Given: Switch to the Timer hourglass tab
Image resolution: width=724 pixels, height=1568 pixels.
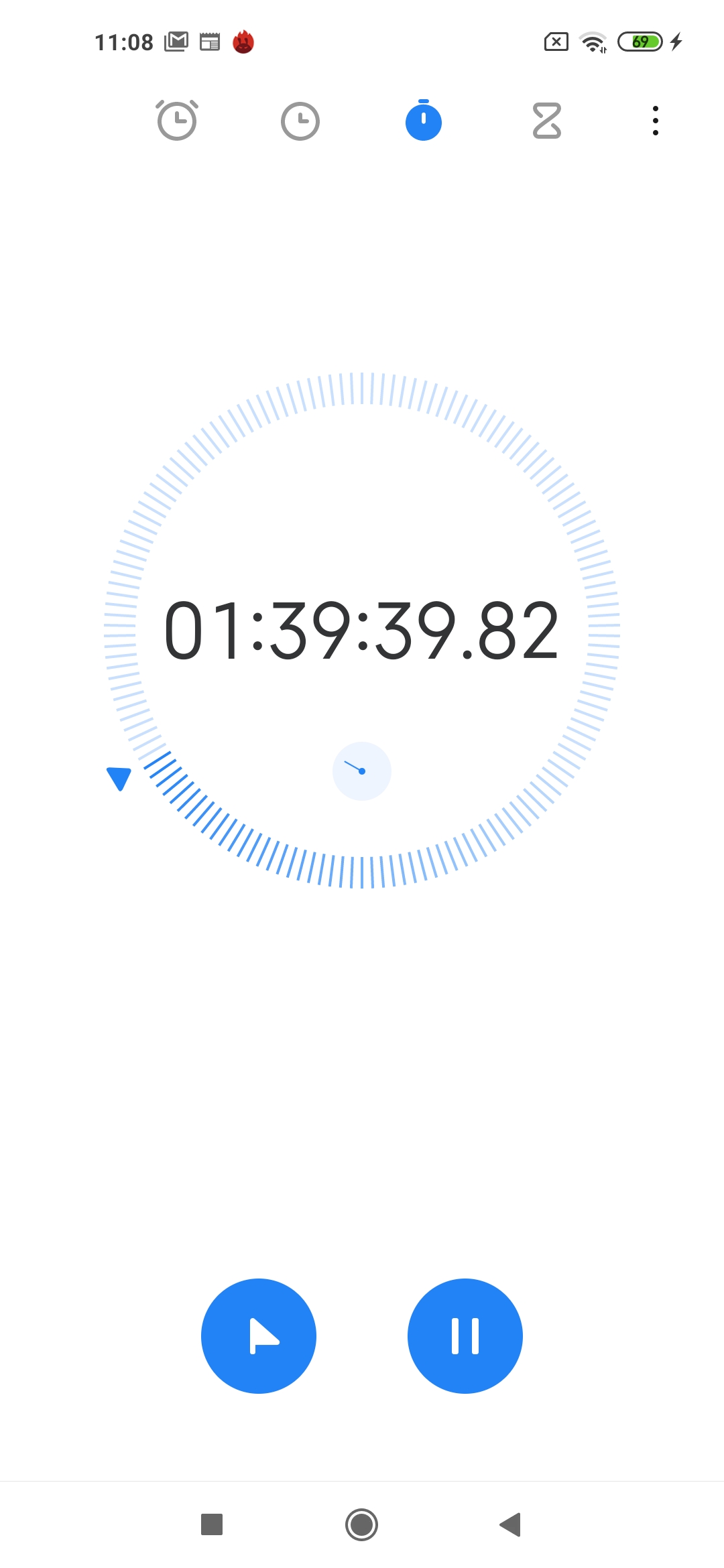Looking at the screenshot, I should tap(547, 121).
